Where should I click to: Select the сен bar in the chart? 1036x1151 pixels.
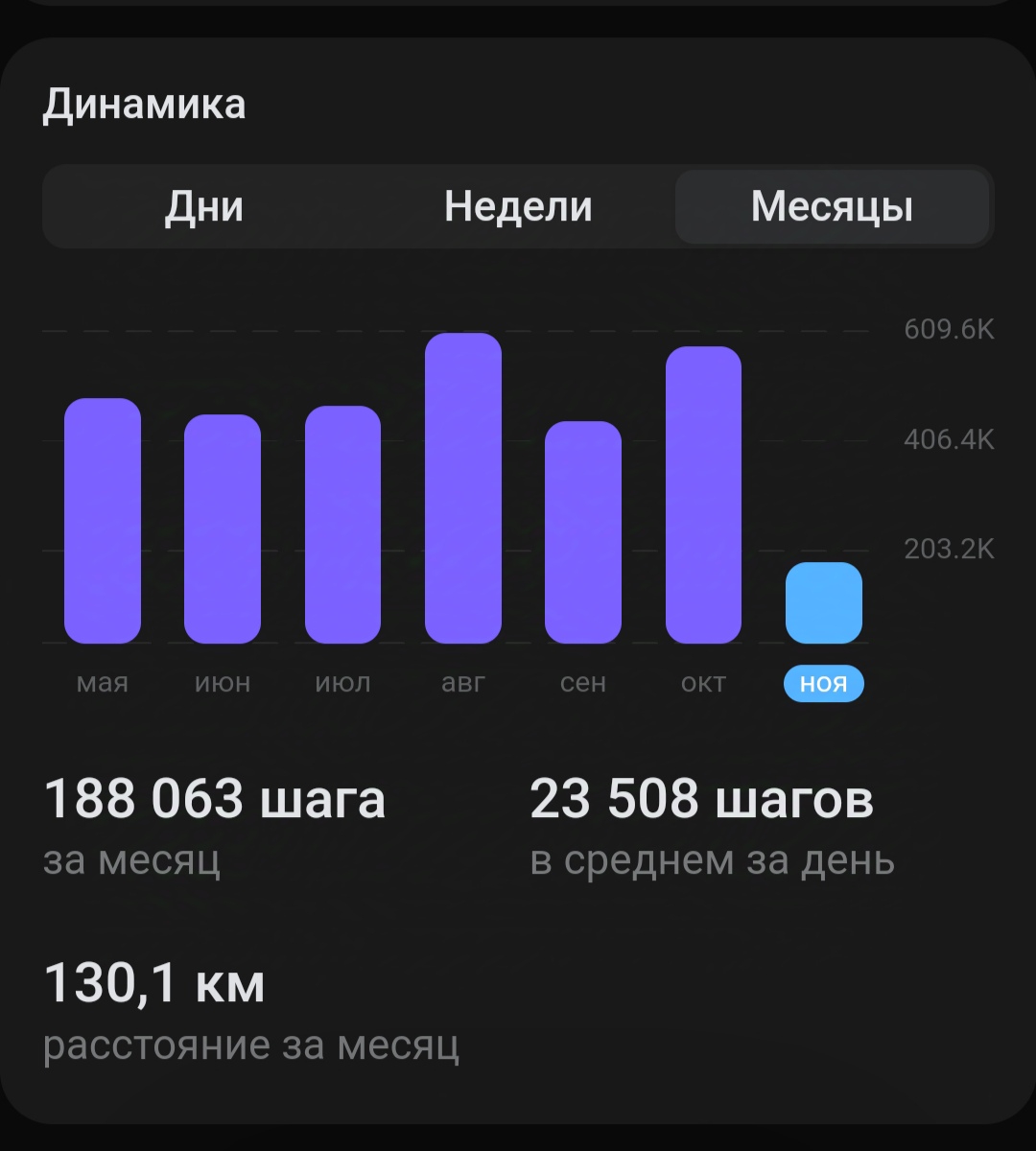583,532
